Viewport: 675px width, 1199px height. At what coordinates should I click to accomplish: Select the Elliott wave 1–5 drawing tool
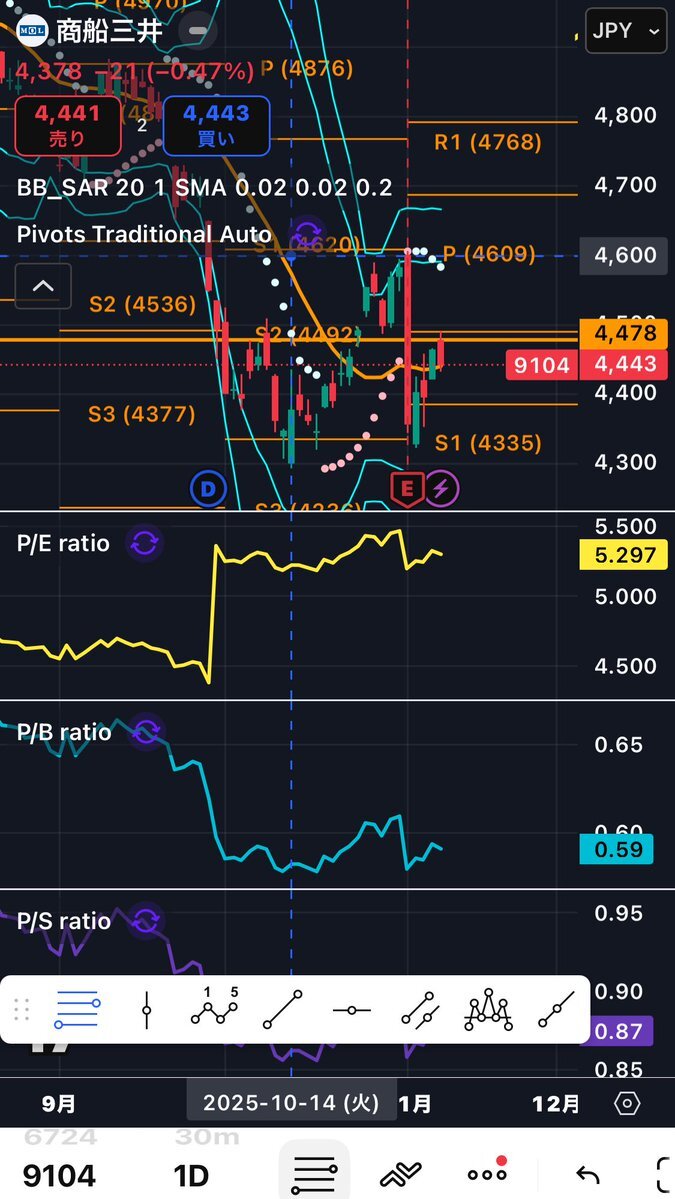[x=214, y=1009]
